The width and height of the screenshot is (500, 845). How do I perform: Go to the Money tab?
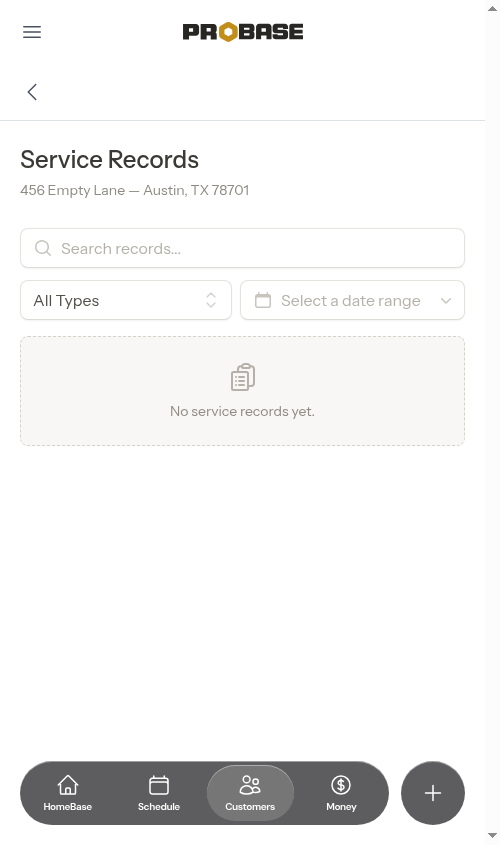coord(341,793)
